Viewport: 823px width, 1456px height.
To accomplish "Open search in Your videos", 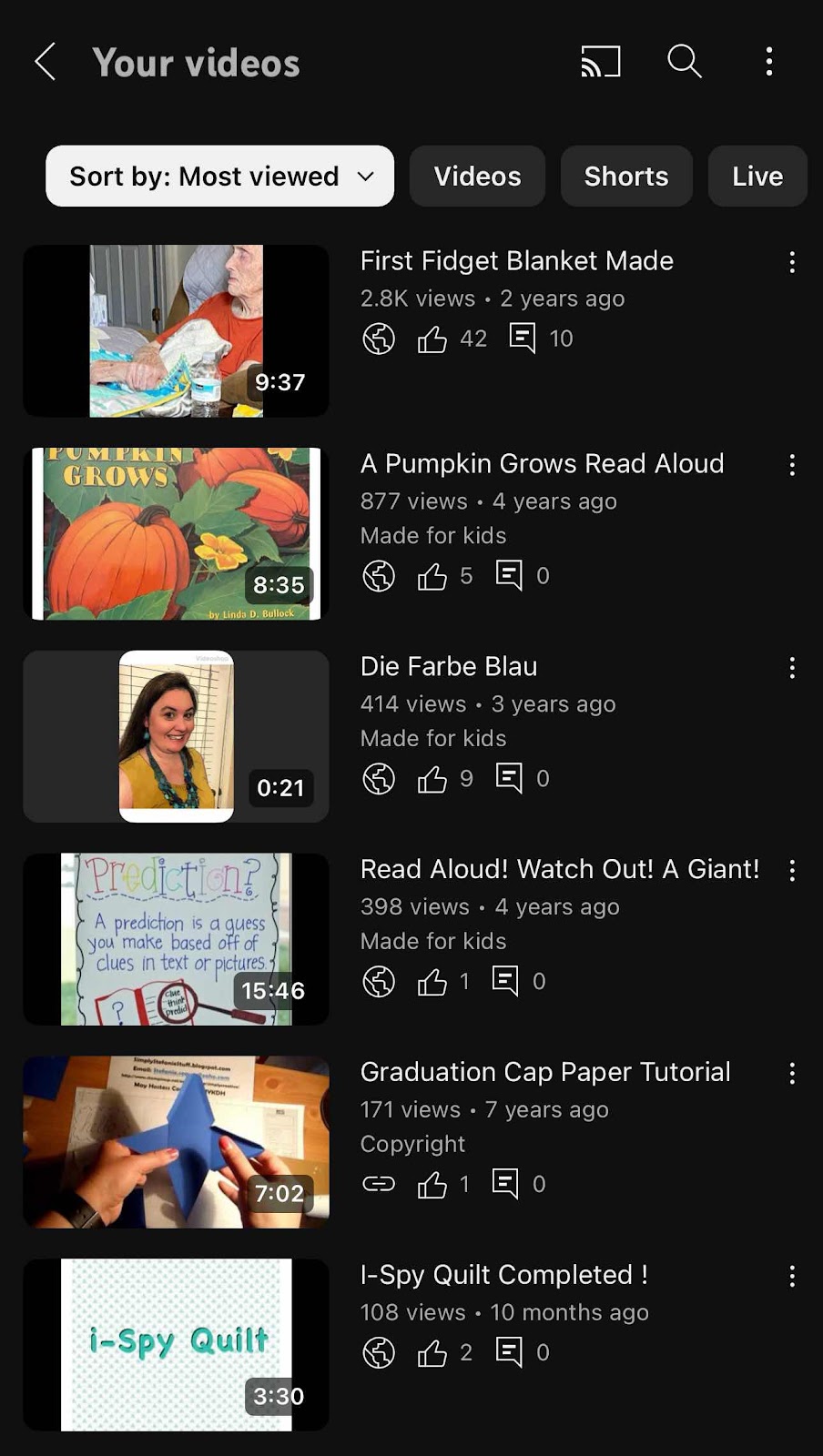I will click(x=684, y=62).
